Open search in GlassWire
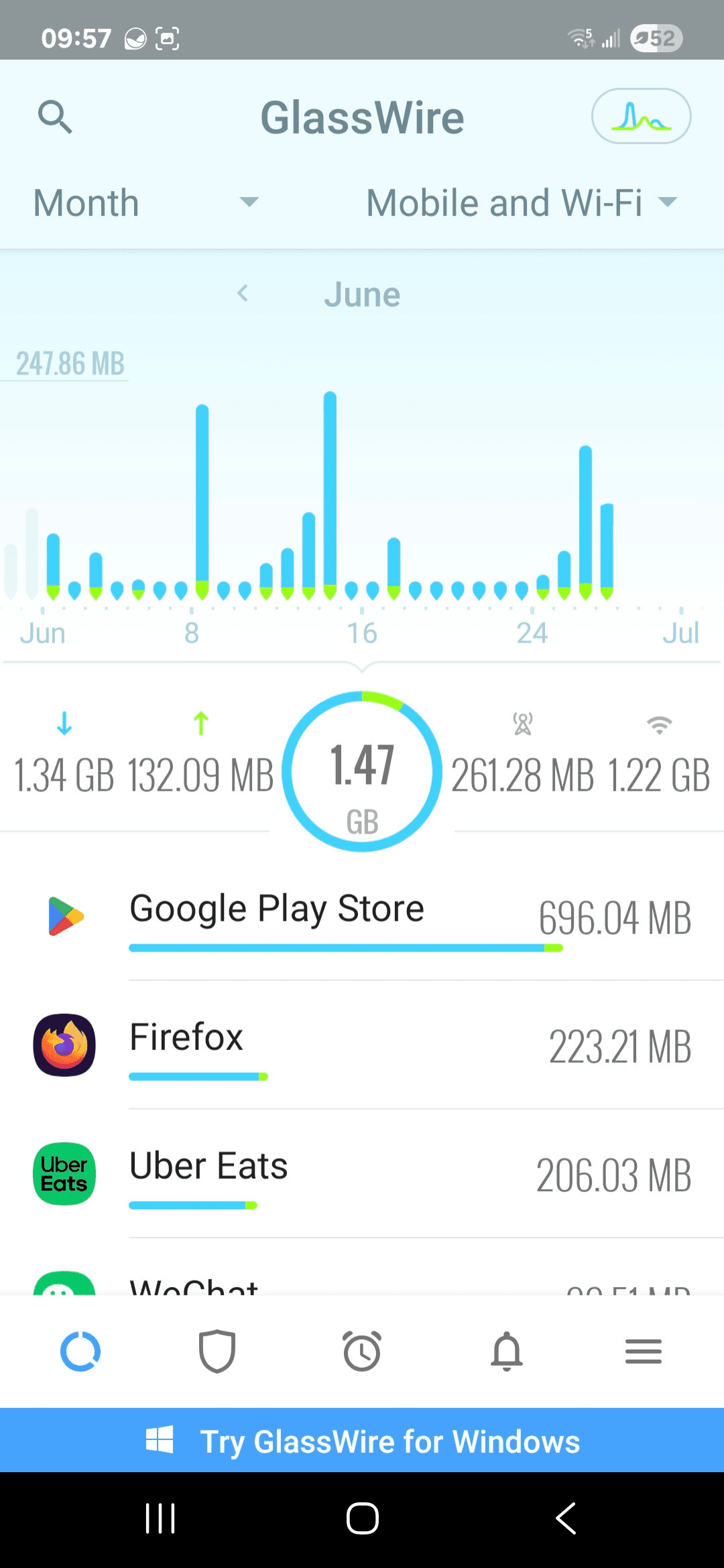Image resolution: width=724 pixels, height=1568 pixels. pos(56,117)
